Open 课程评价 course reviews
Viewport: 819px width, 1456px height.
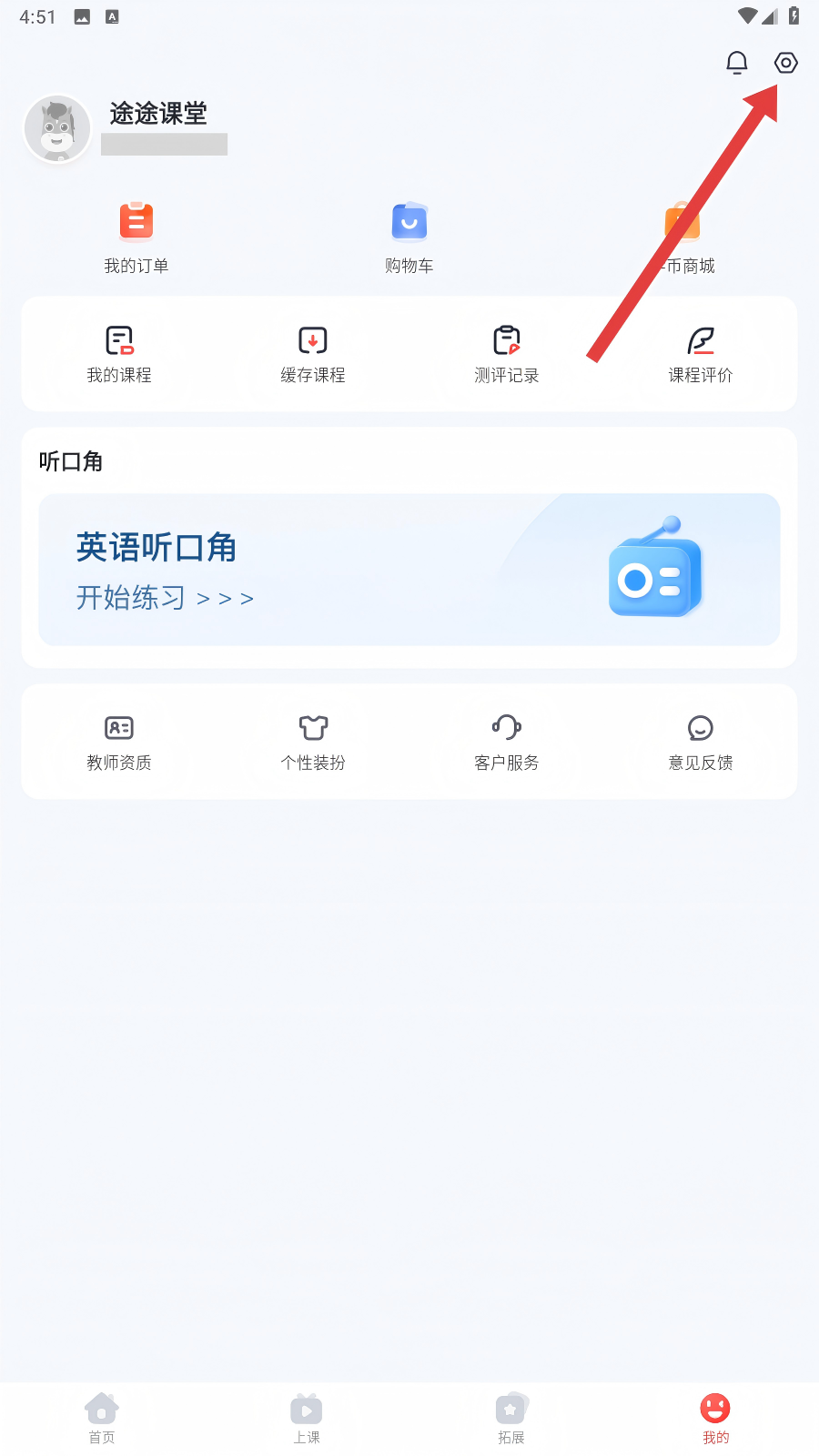(701, 353)
